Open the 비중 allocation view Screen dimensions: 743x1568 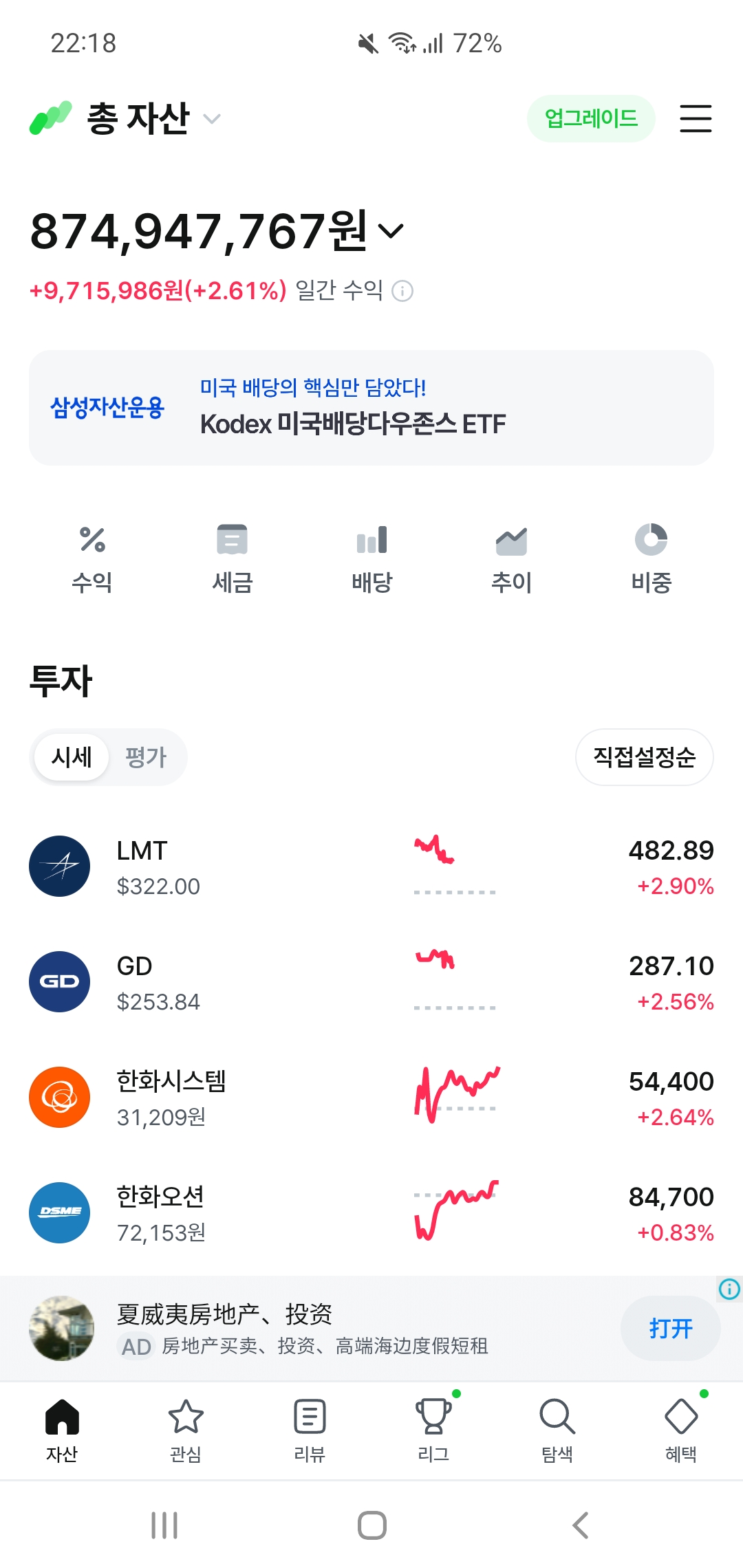651,558
